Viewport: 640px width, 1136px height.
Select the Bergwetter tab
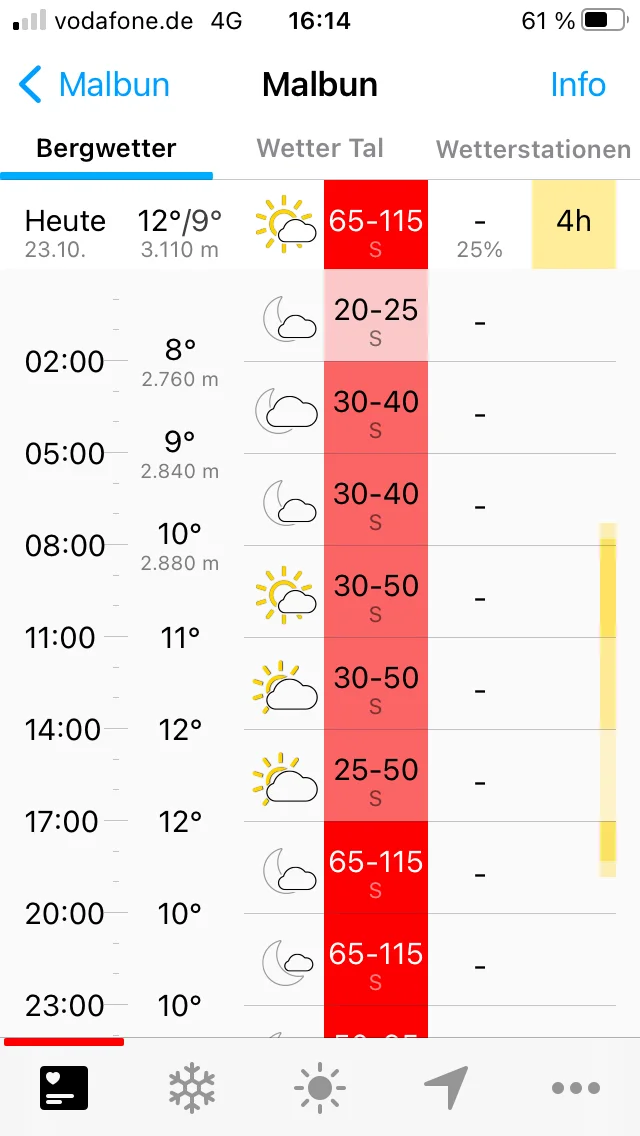pos(106,149)
